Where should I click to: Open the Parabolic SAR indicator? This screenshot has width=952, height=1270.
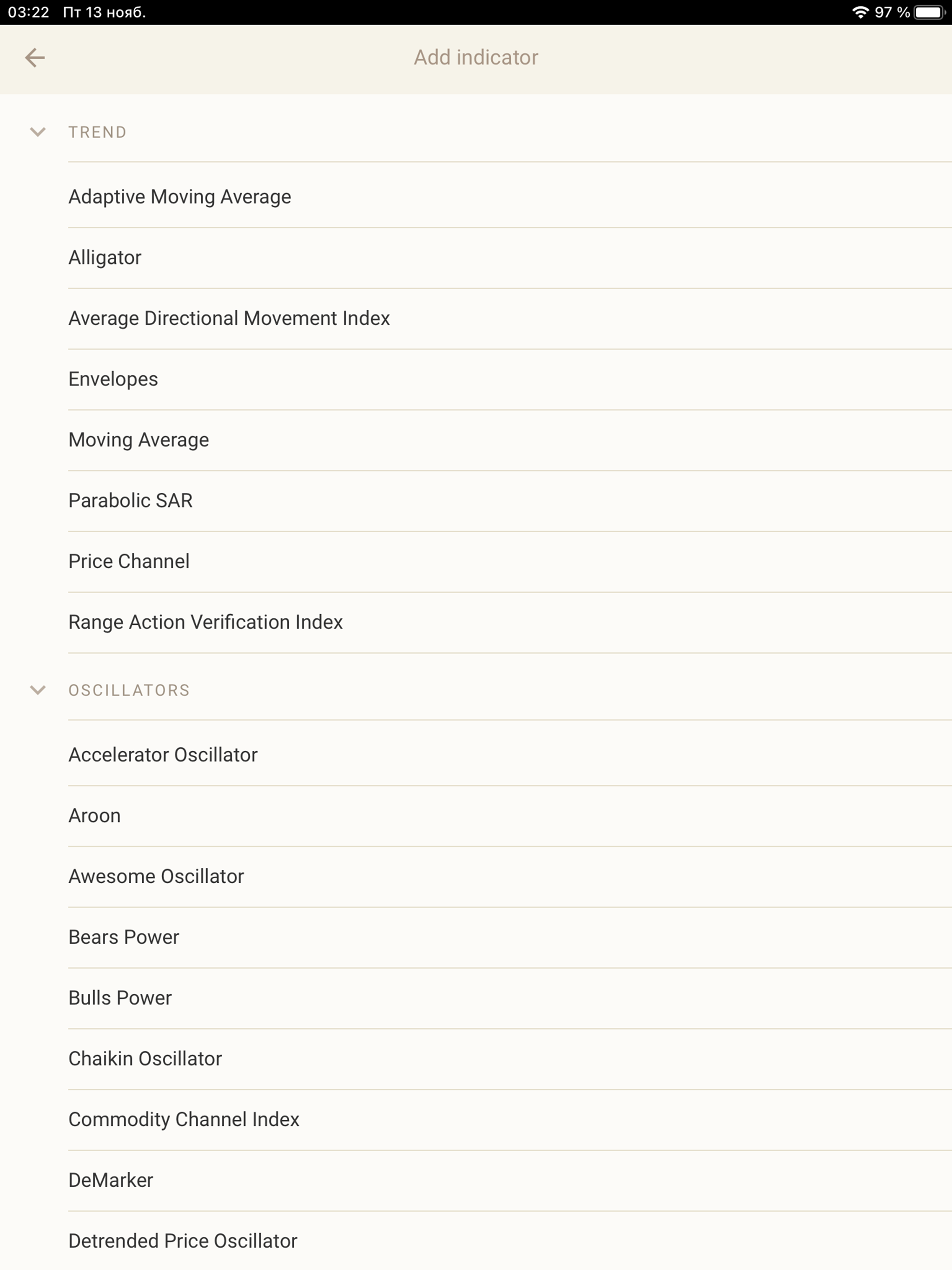pos(130,500)
